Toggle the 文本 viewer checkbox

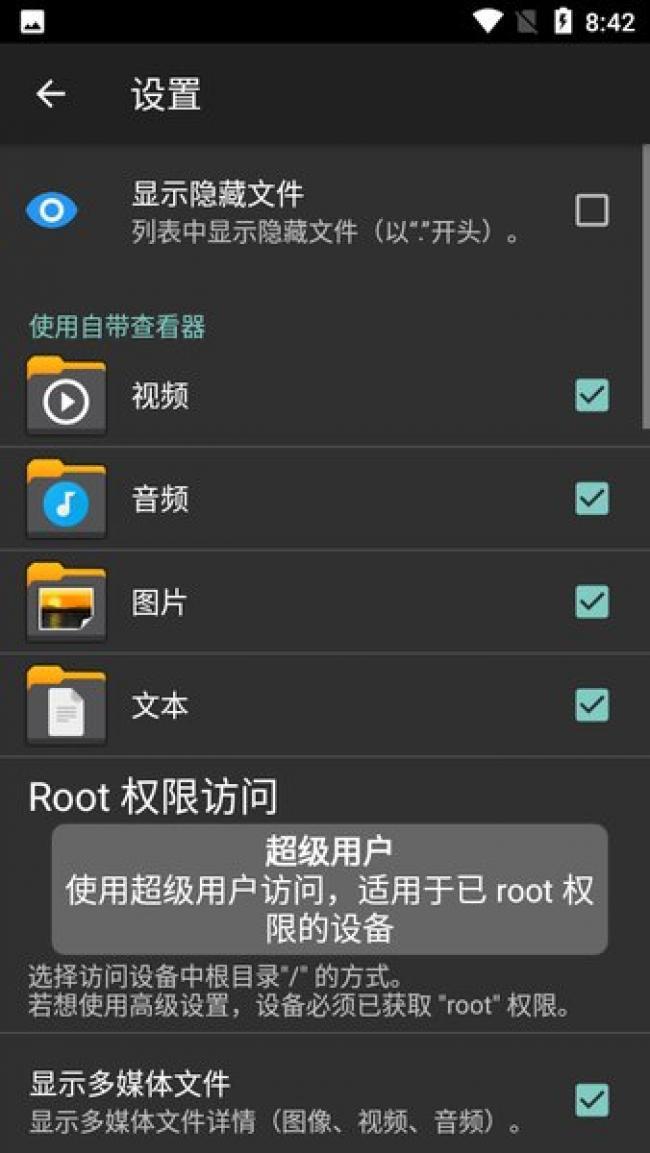591,705
